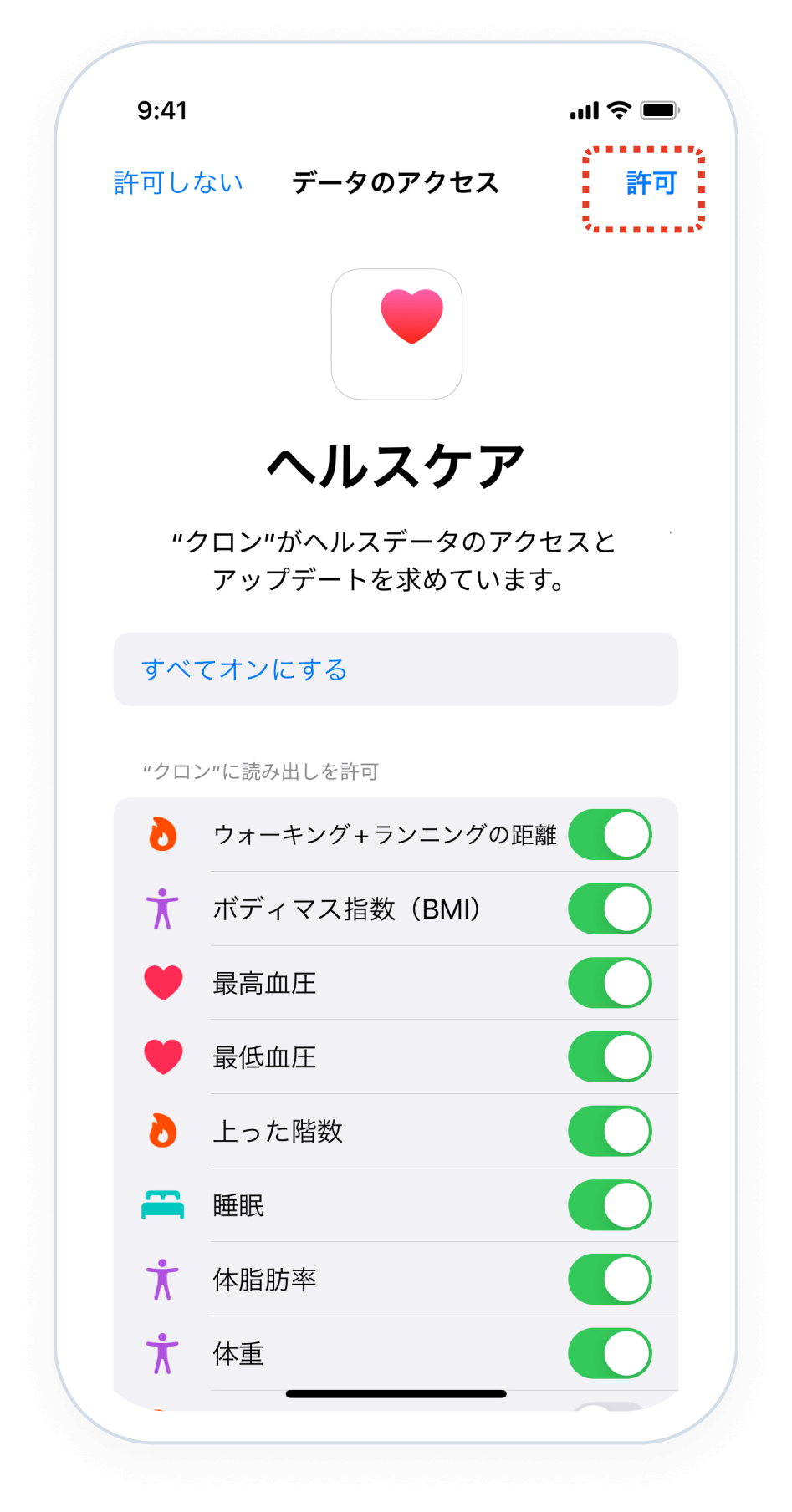Tap 許可しない to deny access
The width and height of the screenshot is (792, 1512).
point(178,182)
